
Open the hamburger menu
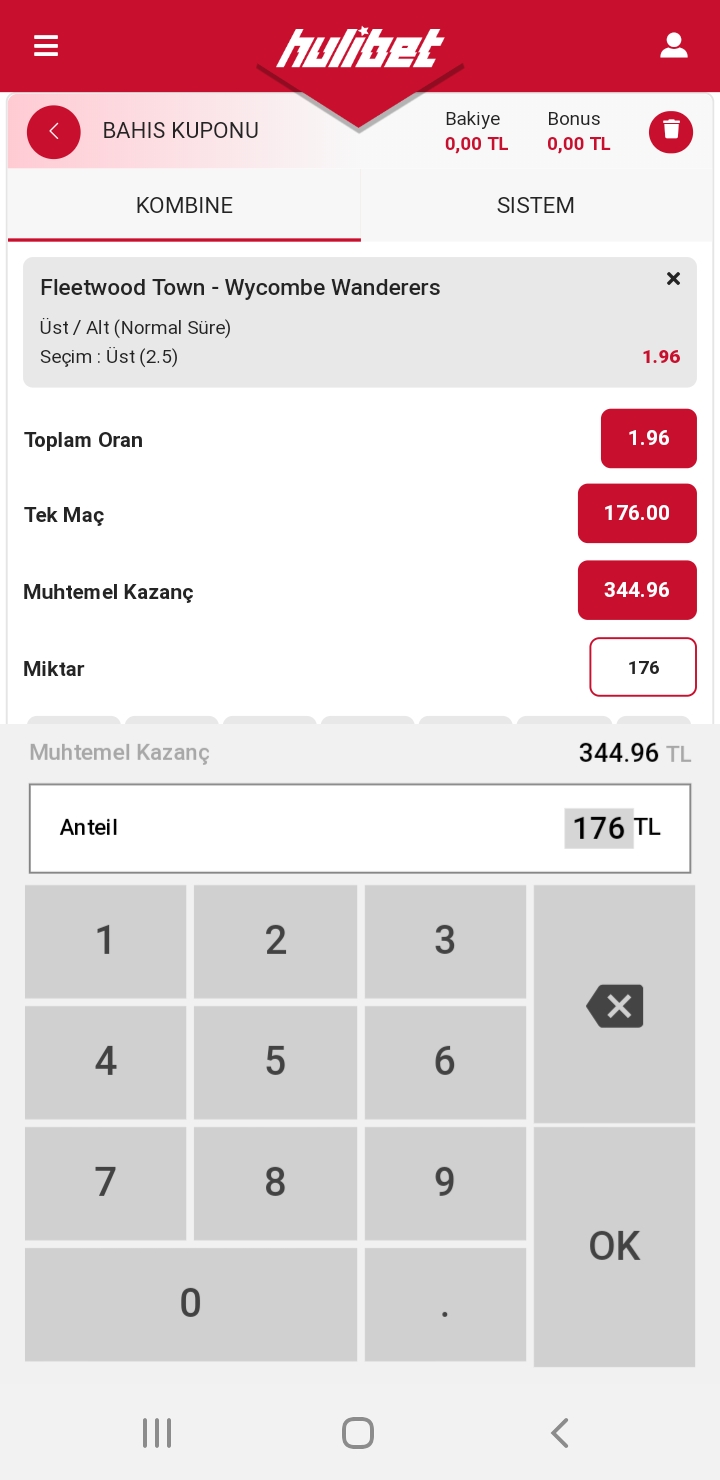[46, 46]
